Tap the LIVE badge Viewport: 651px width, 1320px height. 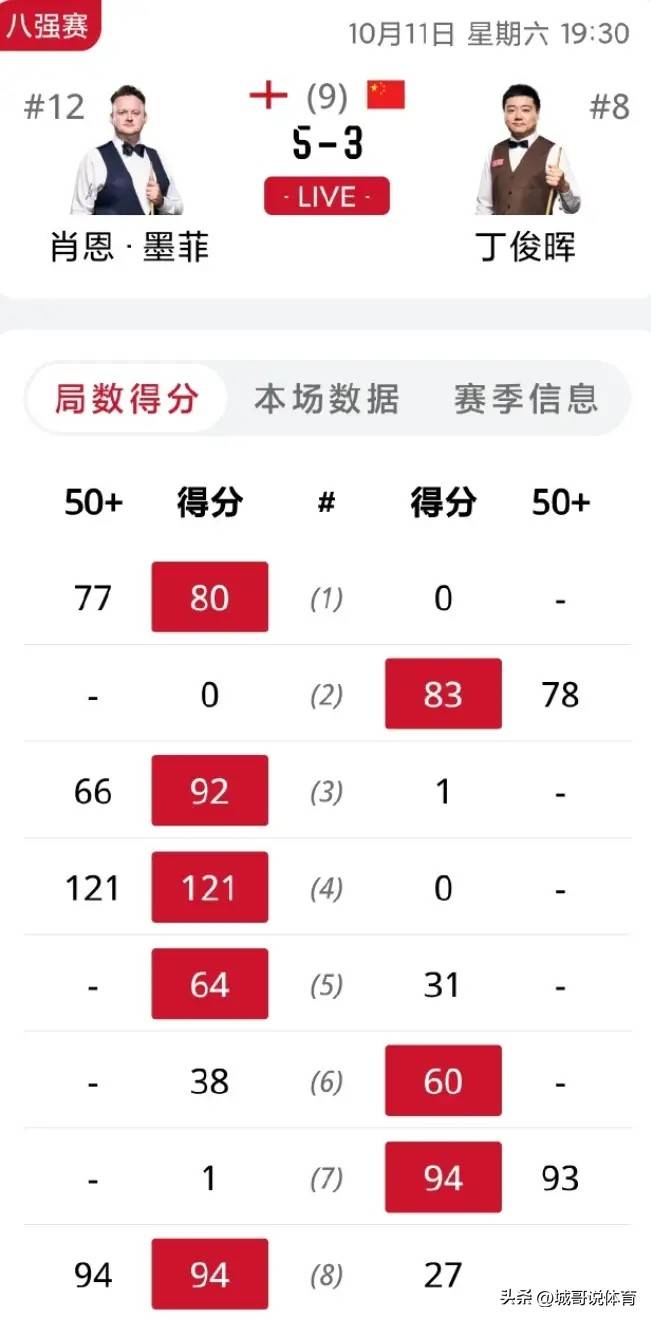click(x=326, y=196)
